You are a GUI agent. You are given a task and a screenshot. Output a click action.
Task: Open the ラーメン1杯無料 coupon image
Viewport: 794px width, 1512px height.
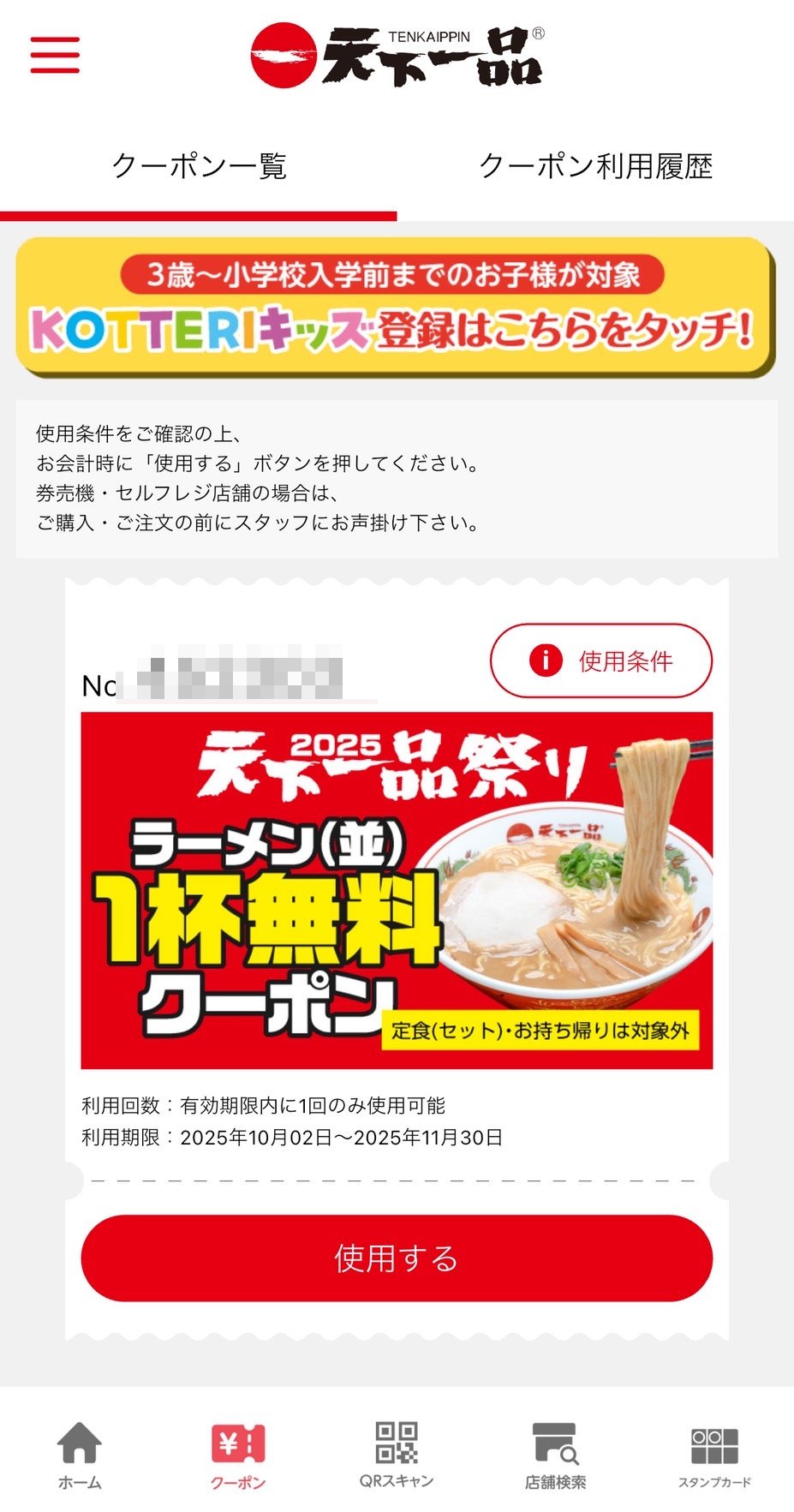pyautogui.click(x=397, y=890)
